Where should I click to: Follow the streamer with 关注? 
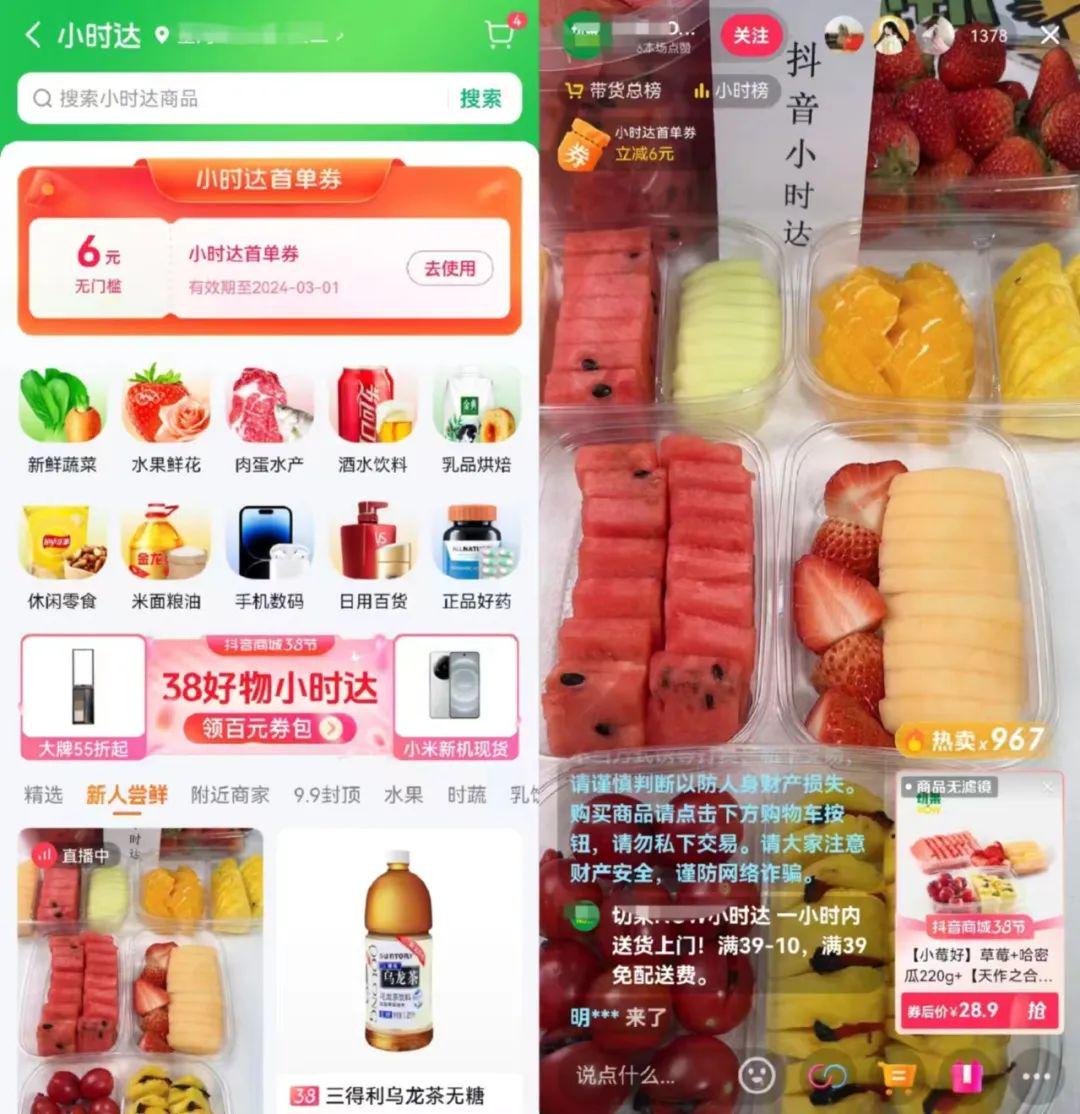751,35
